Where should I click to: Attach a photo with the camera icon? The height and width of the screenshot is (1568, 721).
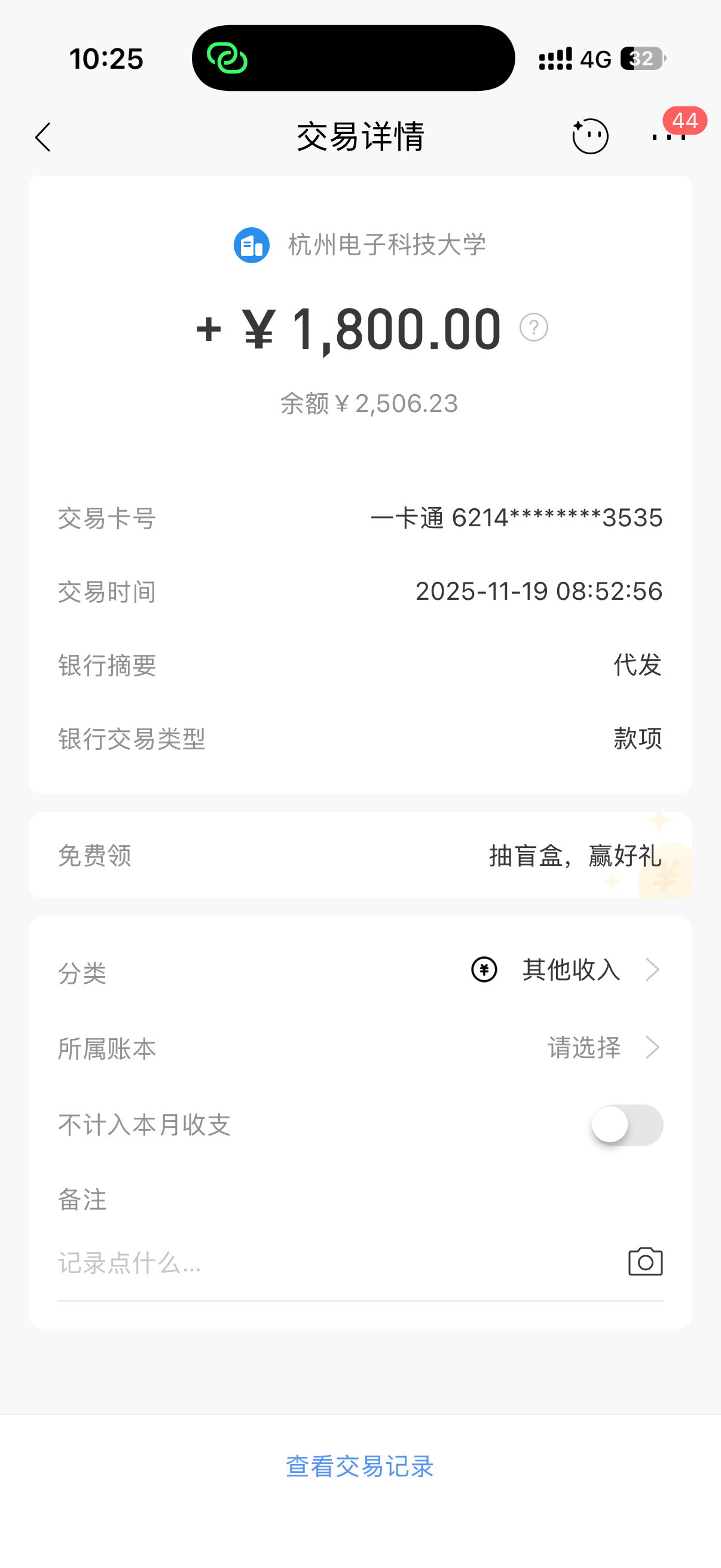pyautogui.click(x=645, y=1262)
